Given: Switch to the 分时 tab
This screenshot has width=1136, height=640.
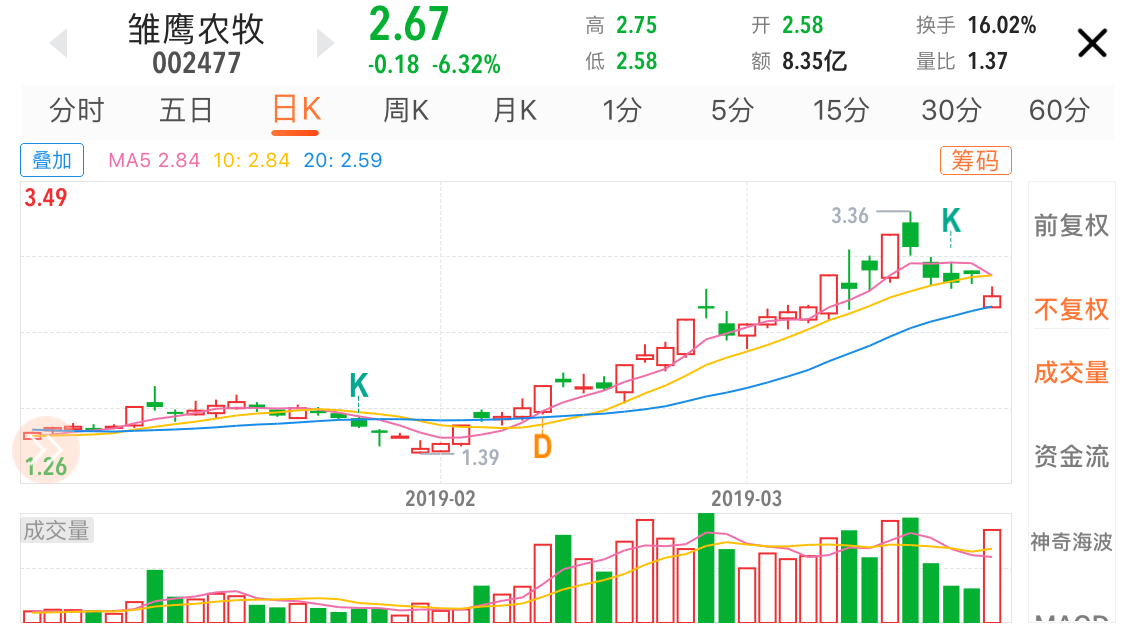Looking at the screenshot, I should pos(77,110).
